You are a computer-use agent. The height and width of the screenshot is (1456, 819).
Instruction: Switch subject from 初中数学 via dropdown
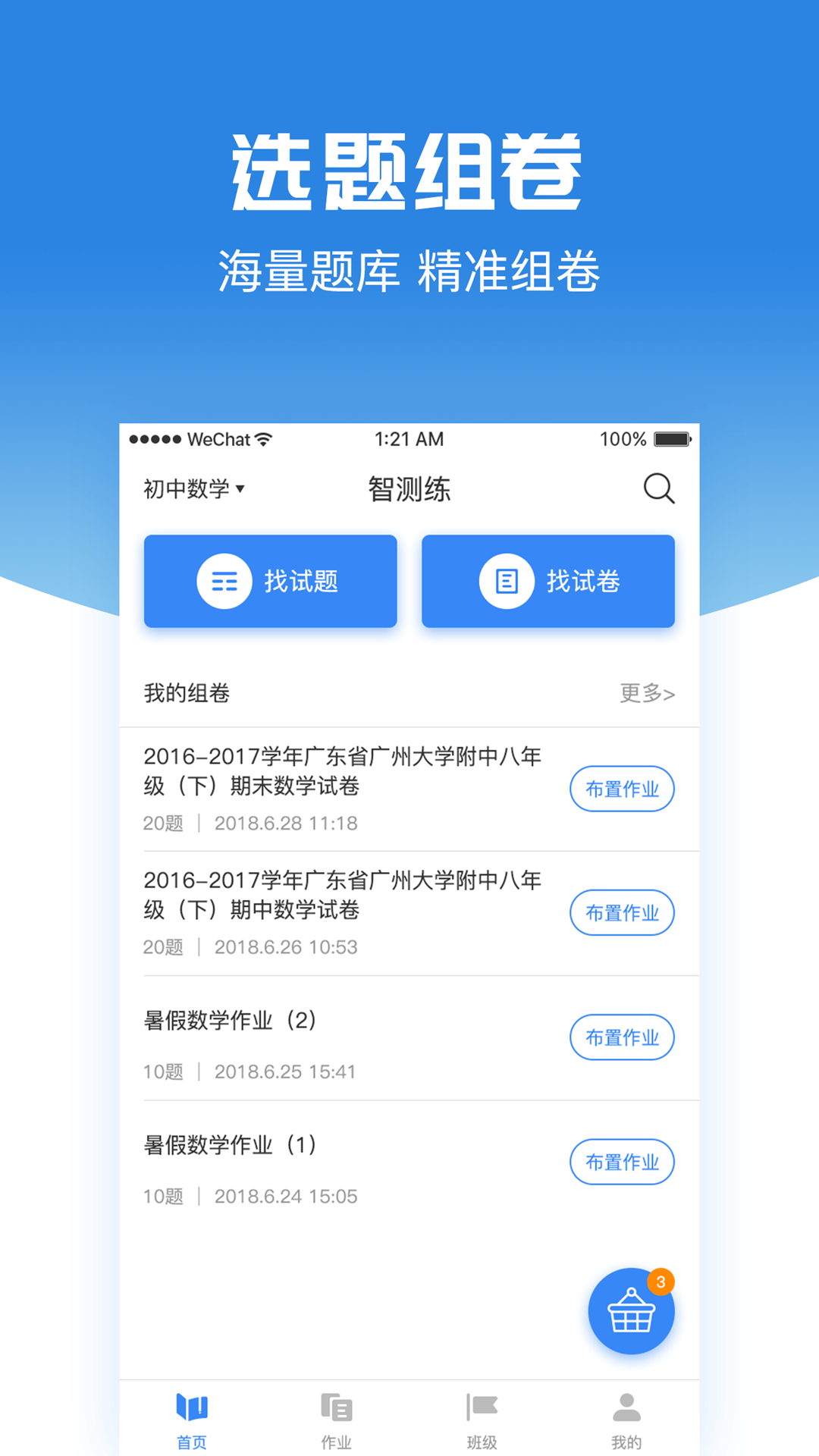click(x=192, y=489)
